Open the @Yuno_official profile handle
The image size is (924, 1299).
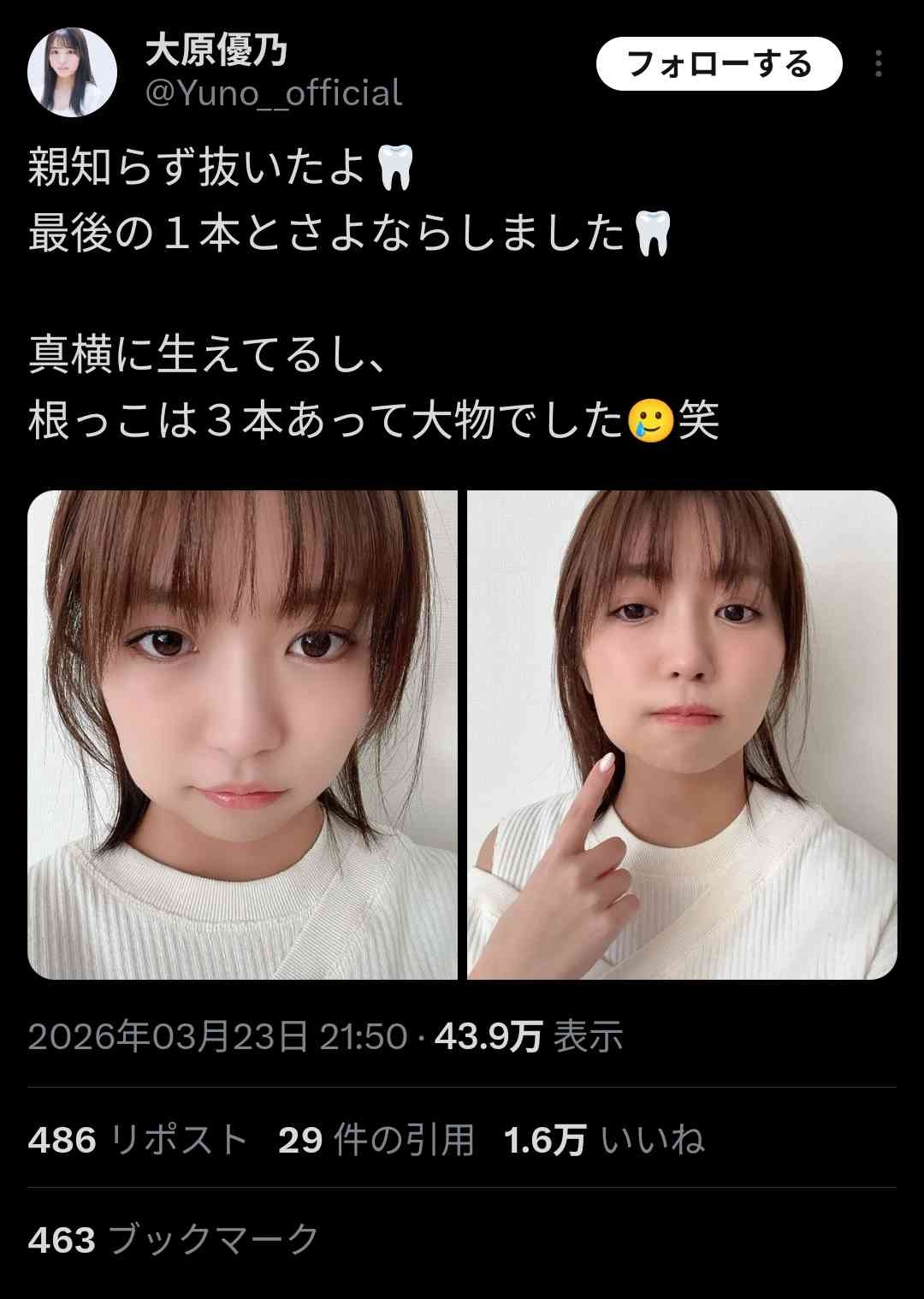274,93
